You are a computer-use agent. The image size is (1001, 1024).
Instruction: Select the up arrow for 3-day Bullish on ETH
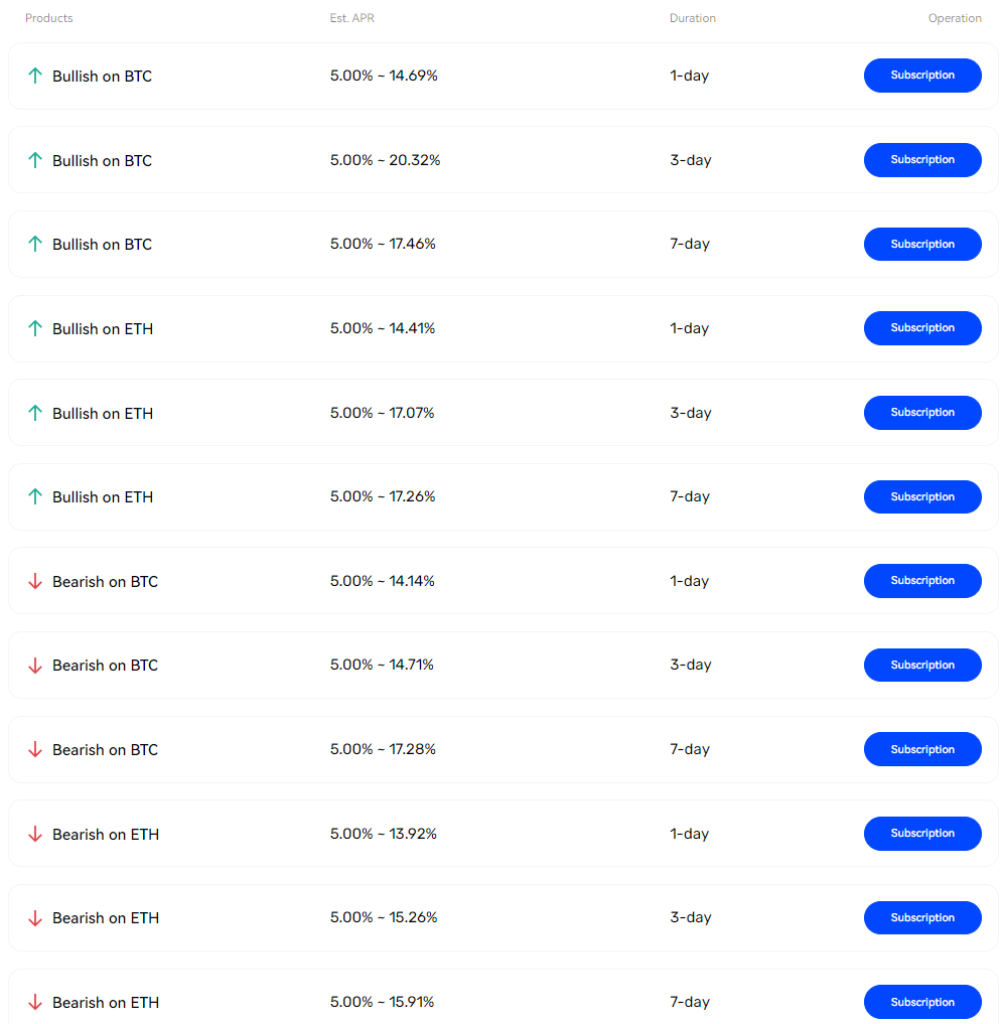click(36, 412)
